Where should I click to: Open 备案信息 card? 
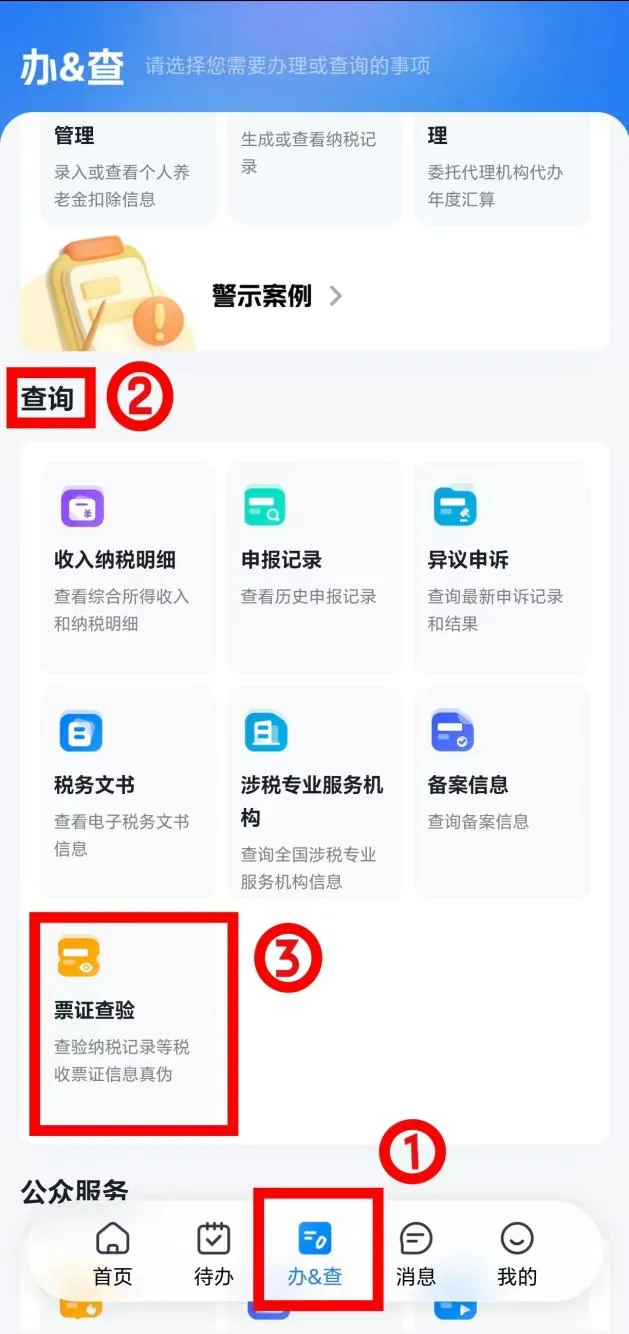tap(502, 792)
